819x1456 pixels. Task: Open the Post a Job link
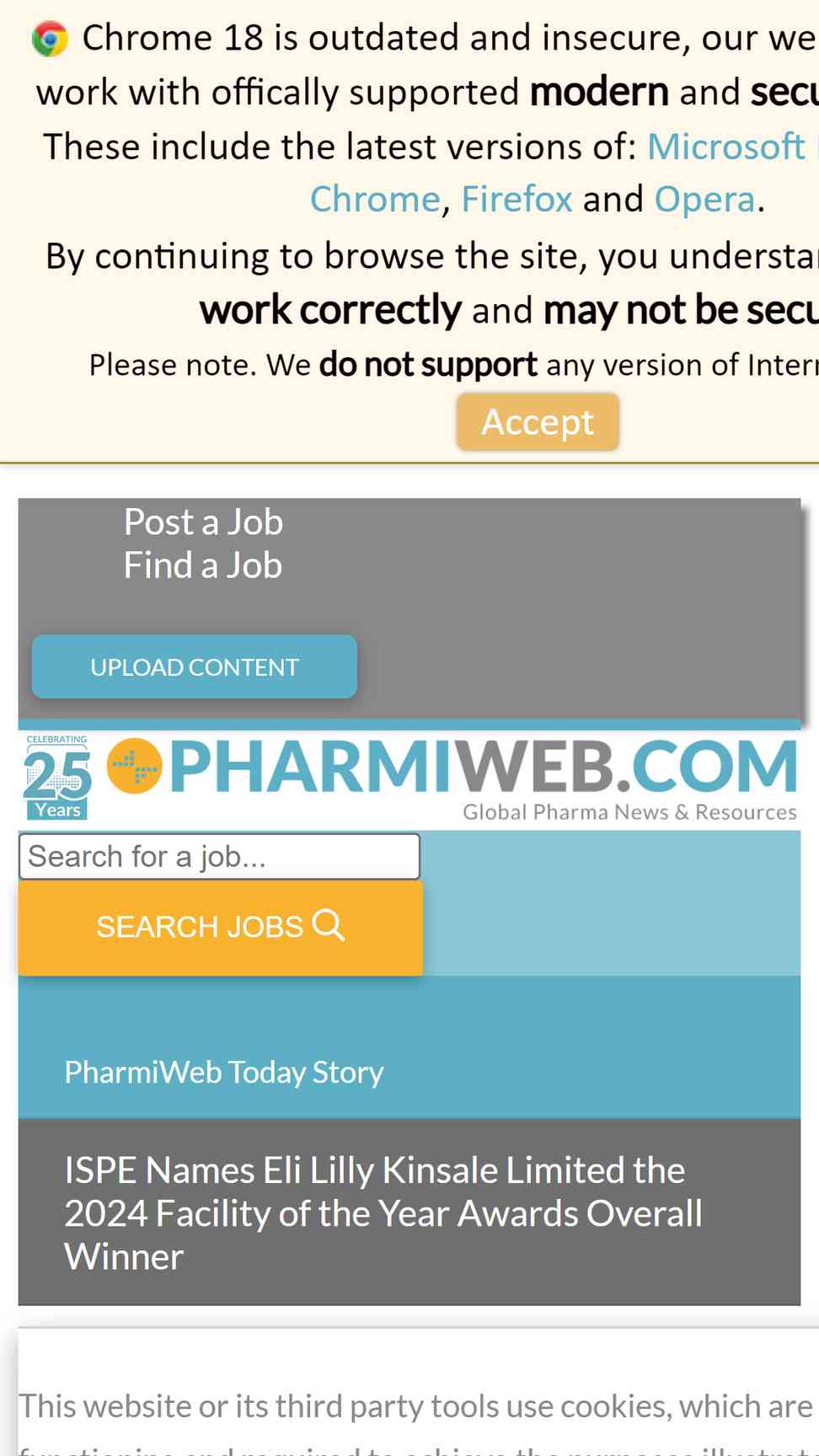(x=203, y=522)
